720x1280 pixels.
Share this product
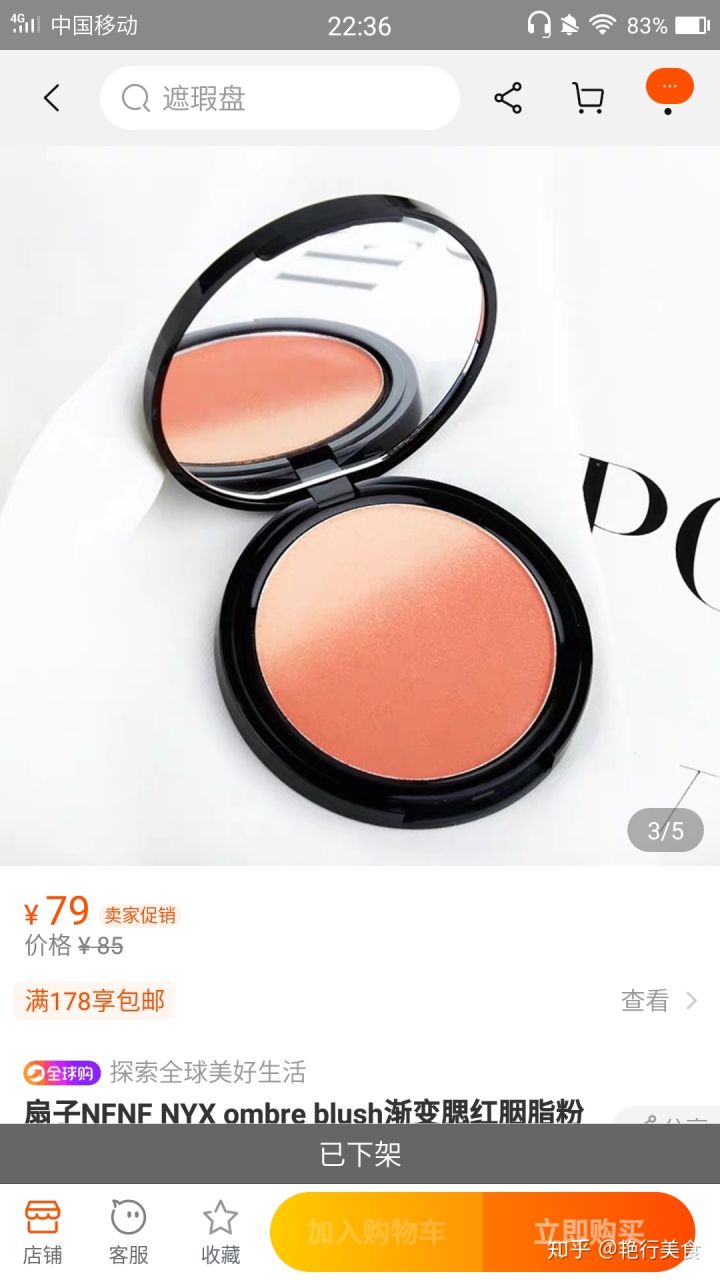click(x=508, y=98)
